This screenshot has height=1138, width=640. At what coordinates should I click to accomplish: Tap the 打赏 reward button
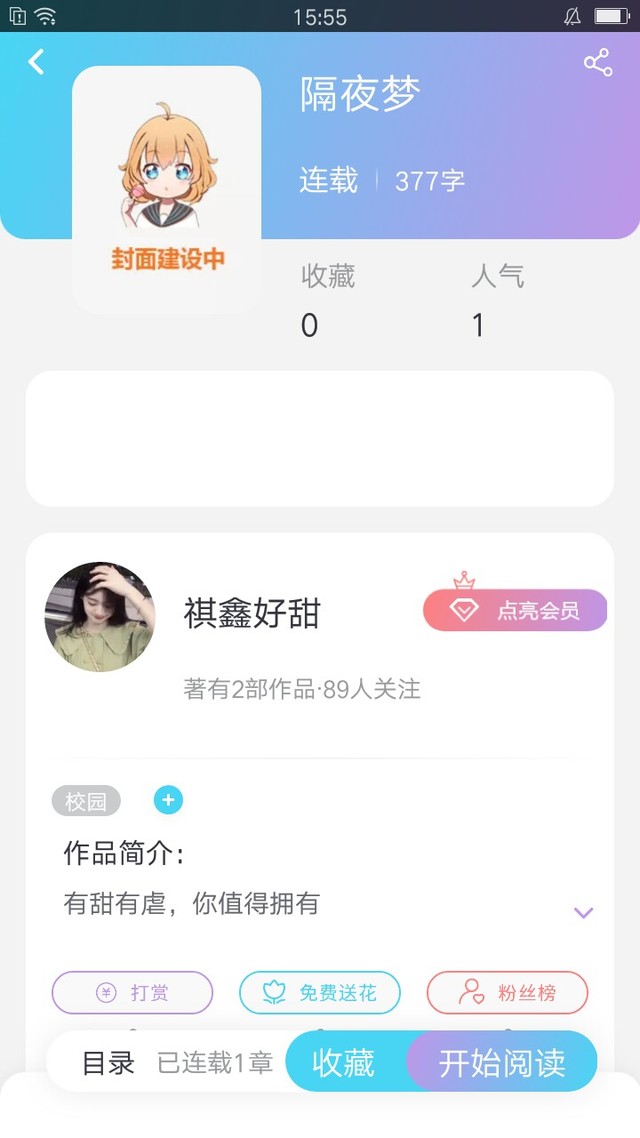132,993
